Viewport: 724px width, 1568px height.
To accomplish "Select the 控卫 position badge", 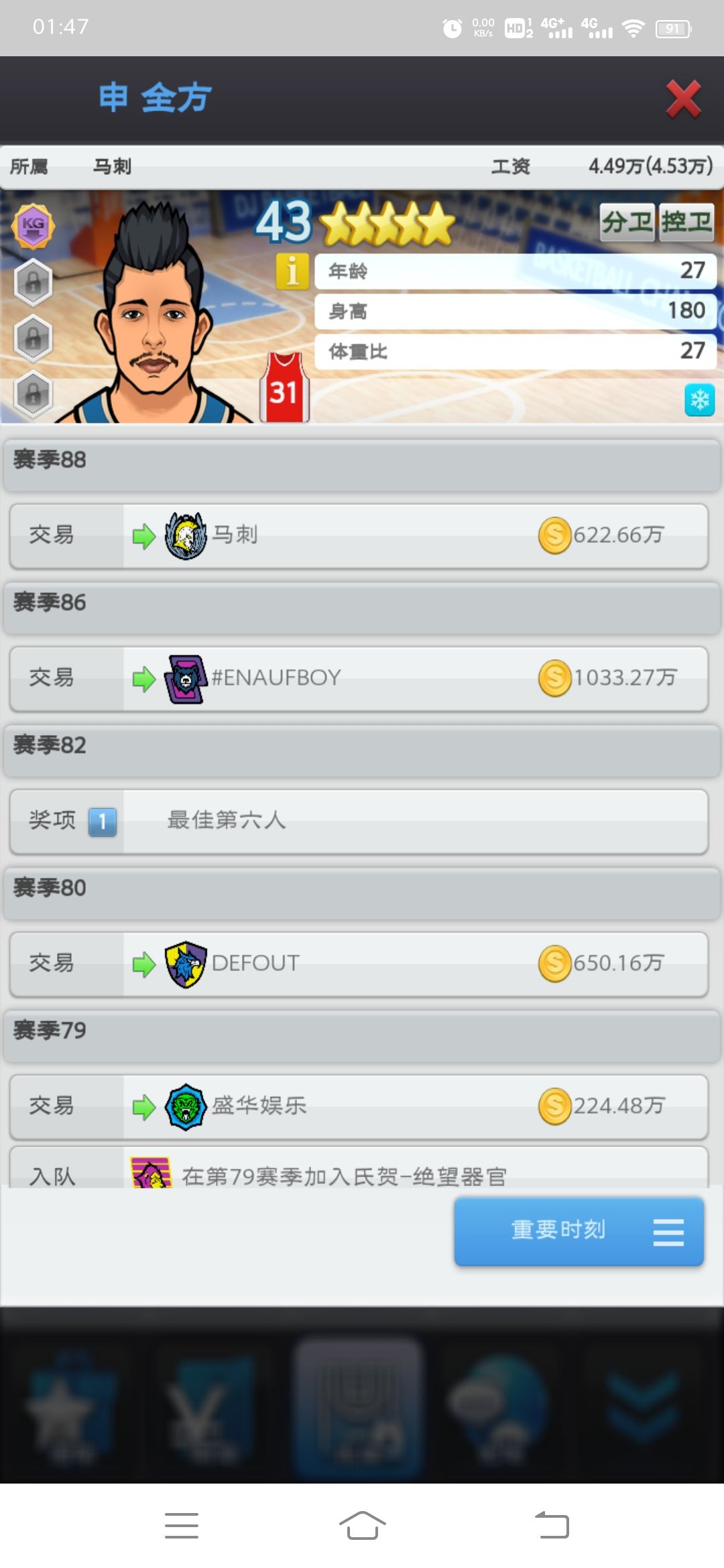I will [x=686, y=223].
